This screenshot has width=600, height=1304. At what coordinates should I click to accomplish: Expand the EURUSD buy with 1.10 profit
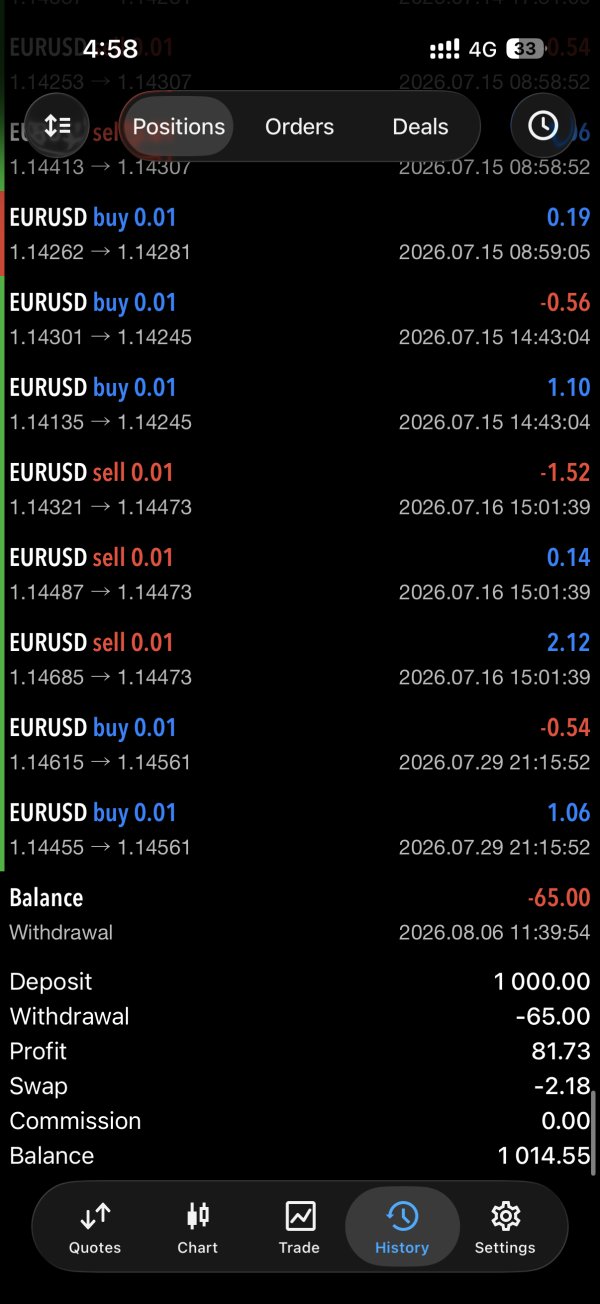(300, 403)
